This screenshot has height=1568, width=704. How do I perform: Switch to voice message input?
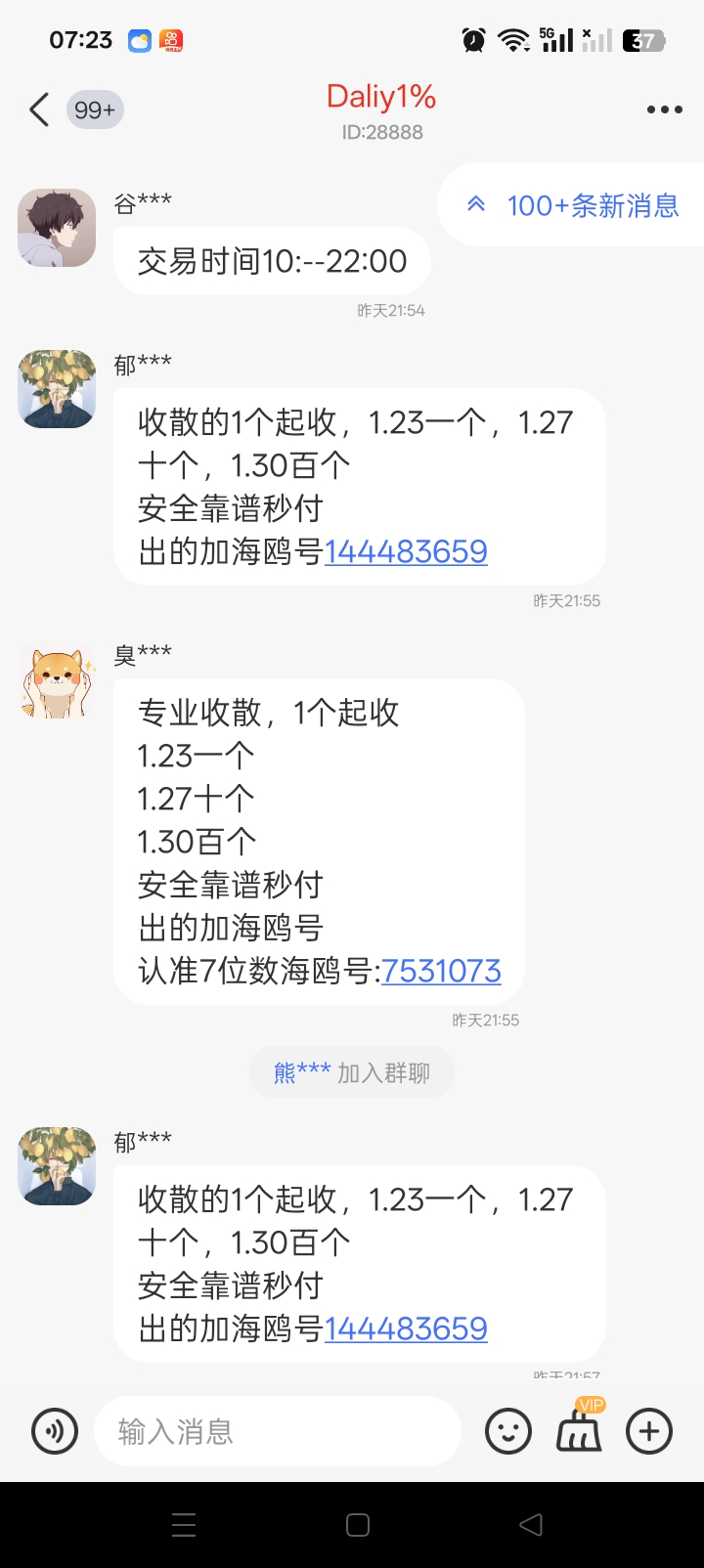point(55,1431)
